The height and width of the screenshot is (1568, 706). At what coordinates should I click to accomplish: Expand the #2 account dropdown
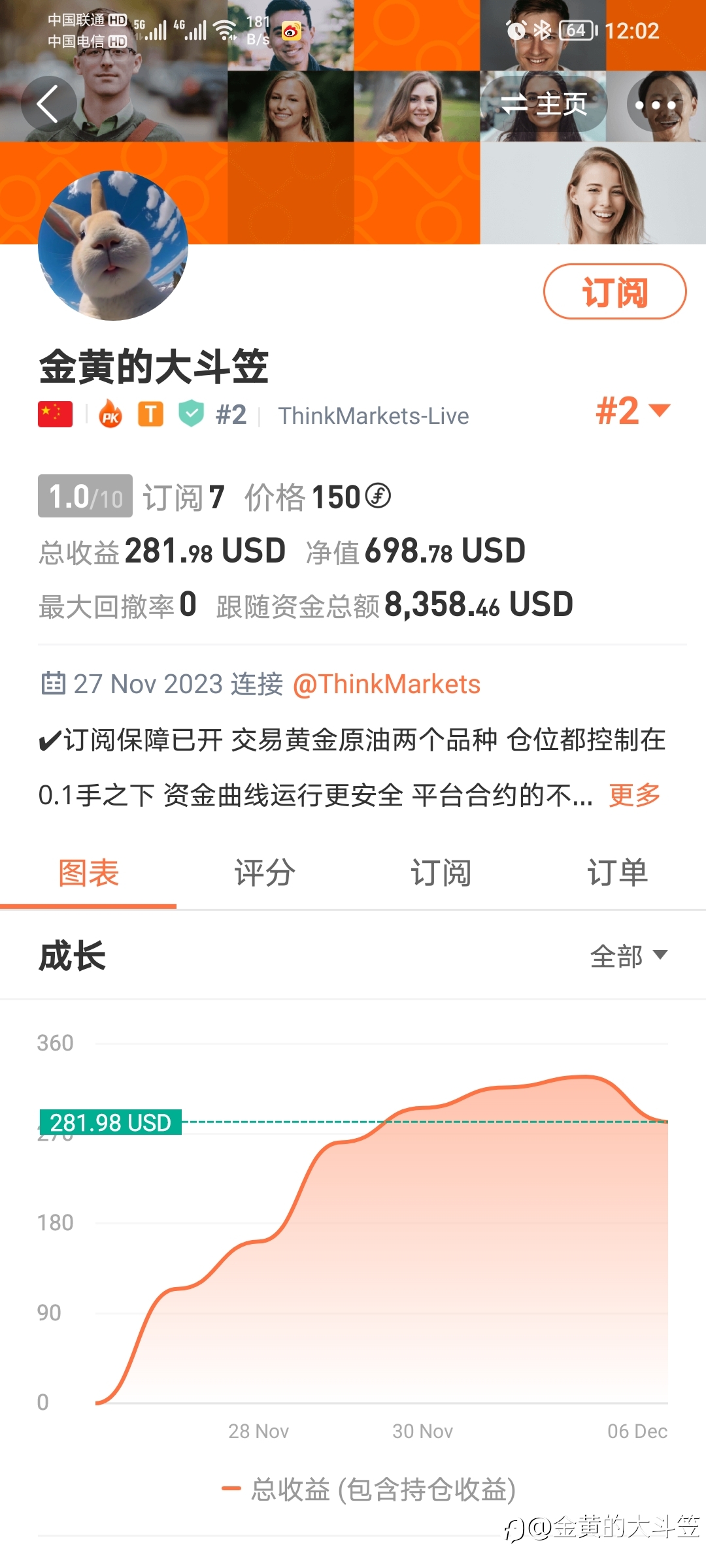pyautogui.click(x=633, y=411)
